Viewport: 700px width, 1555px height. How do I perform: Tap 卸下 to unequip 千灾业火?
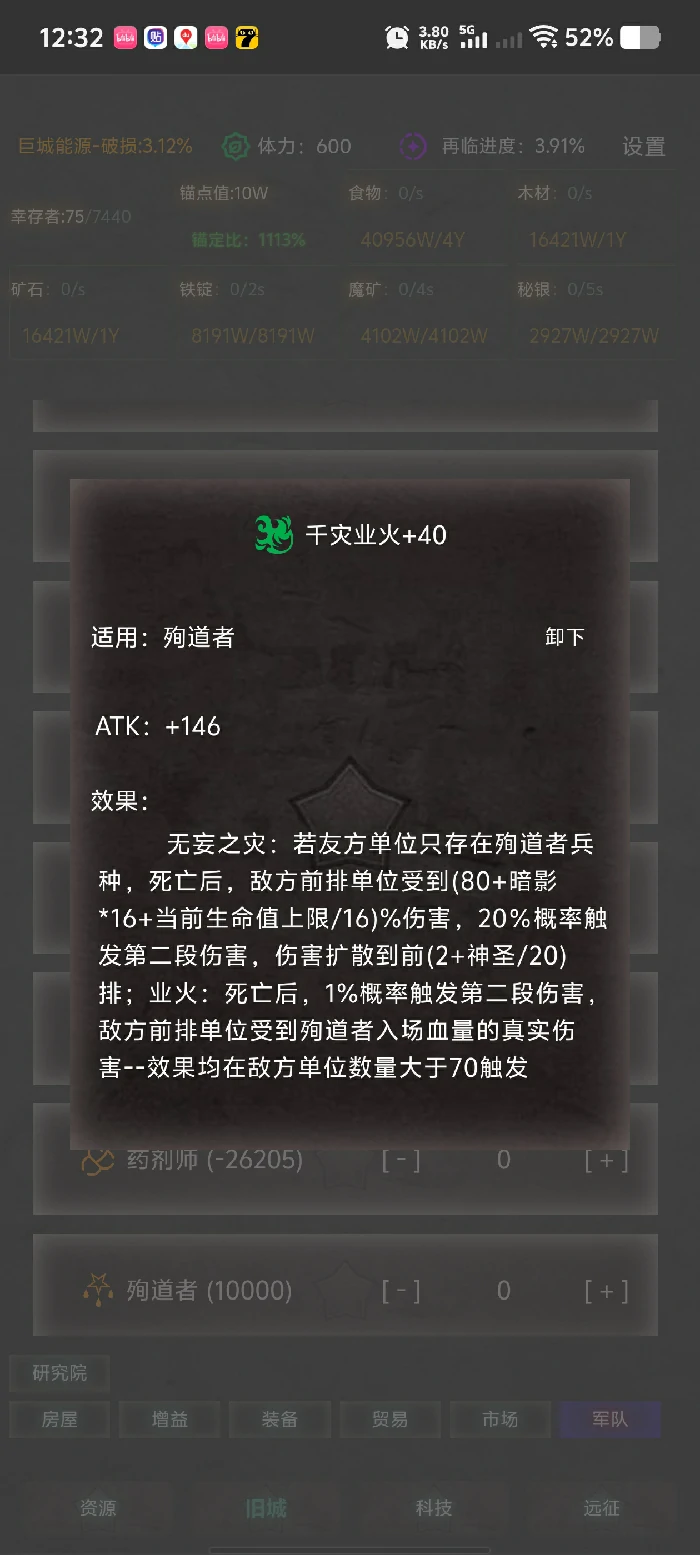coord(565,637)
